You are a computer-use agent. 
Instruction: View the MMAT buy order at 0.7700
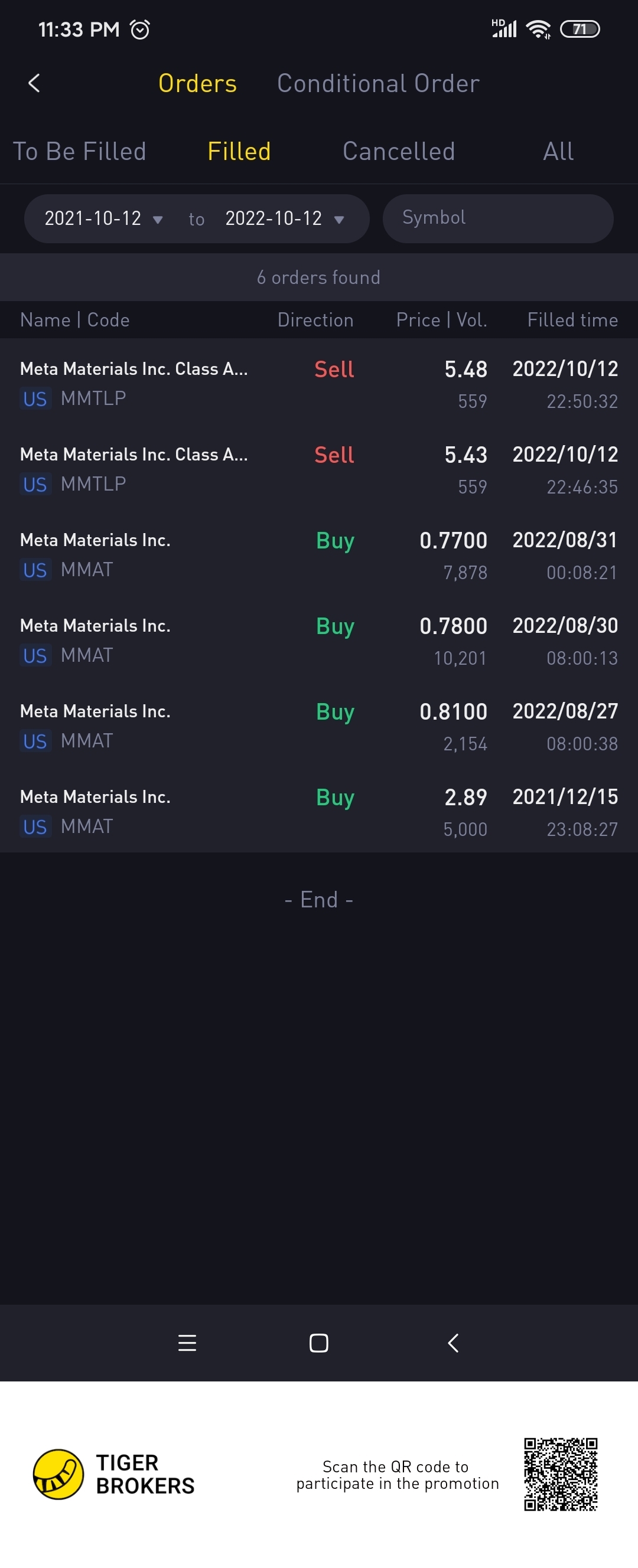318,555
